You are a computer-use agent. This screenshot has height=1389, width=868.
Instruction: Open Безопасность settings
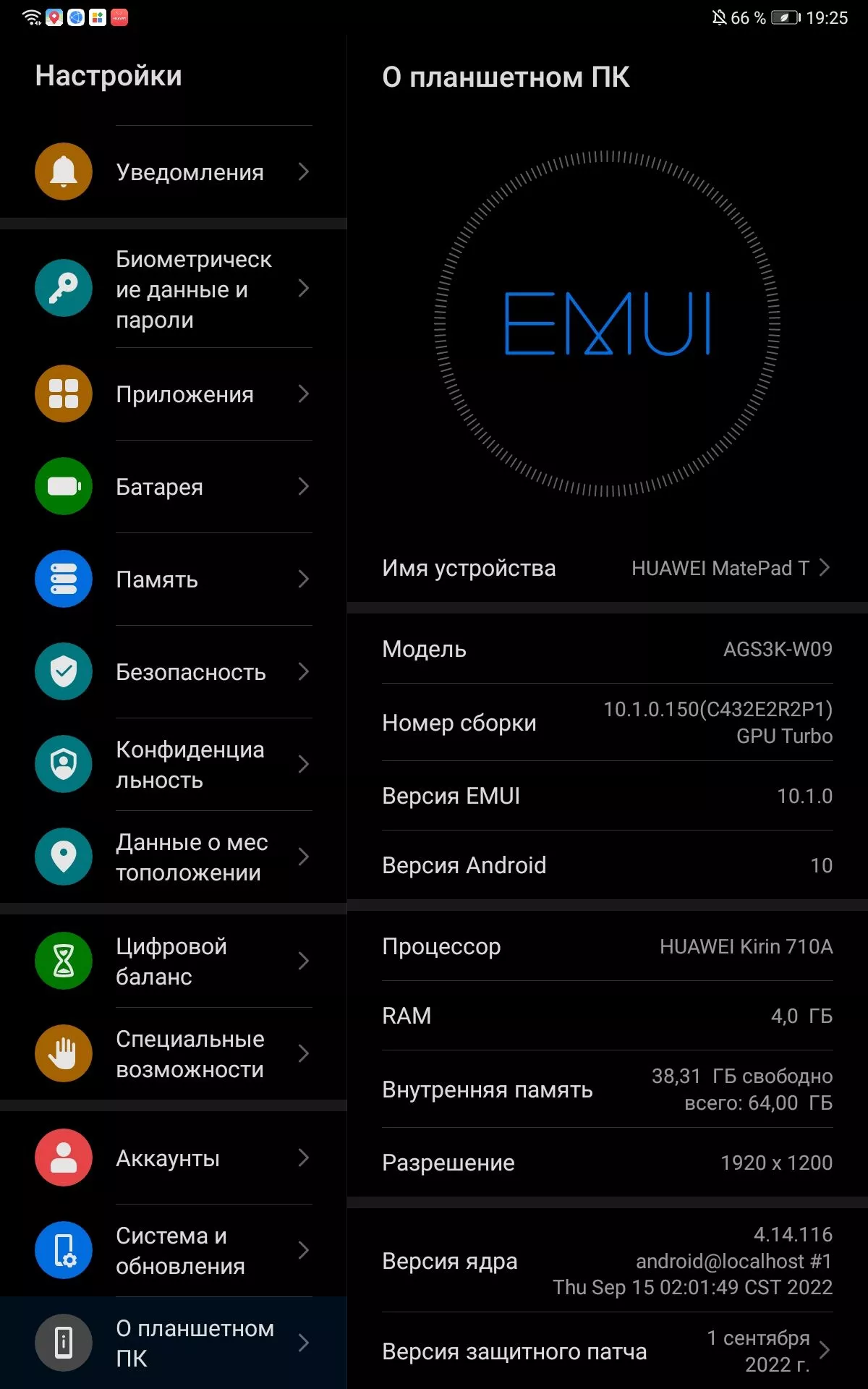click(x=190, y=672)
